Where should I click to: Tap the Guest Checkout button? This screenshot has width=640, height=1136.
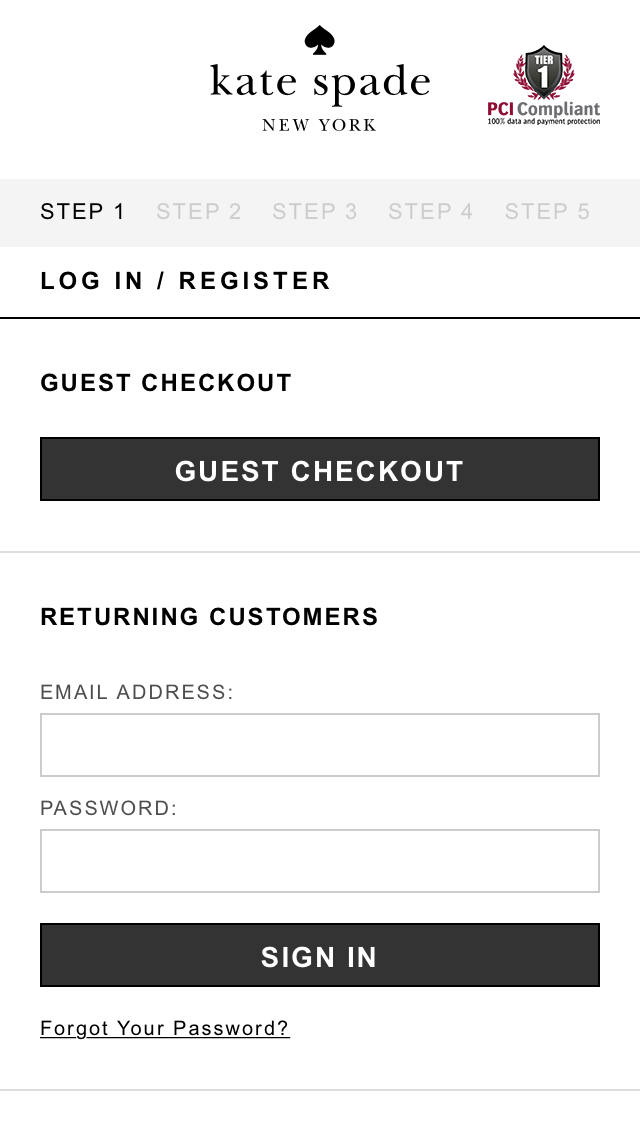click(x=320, y=469)
